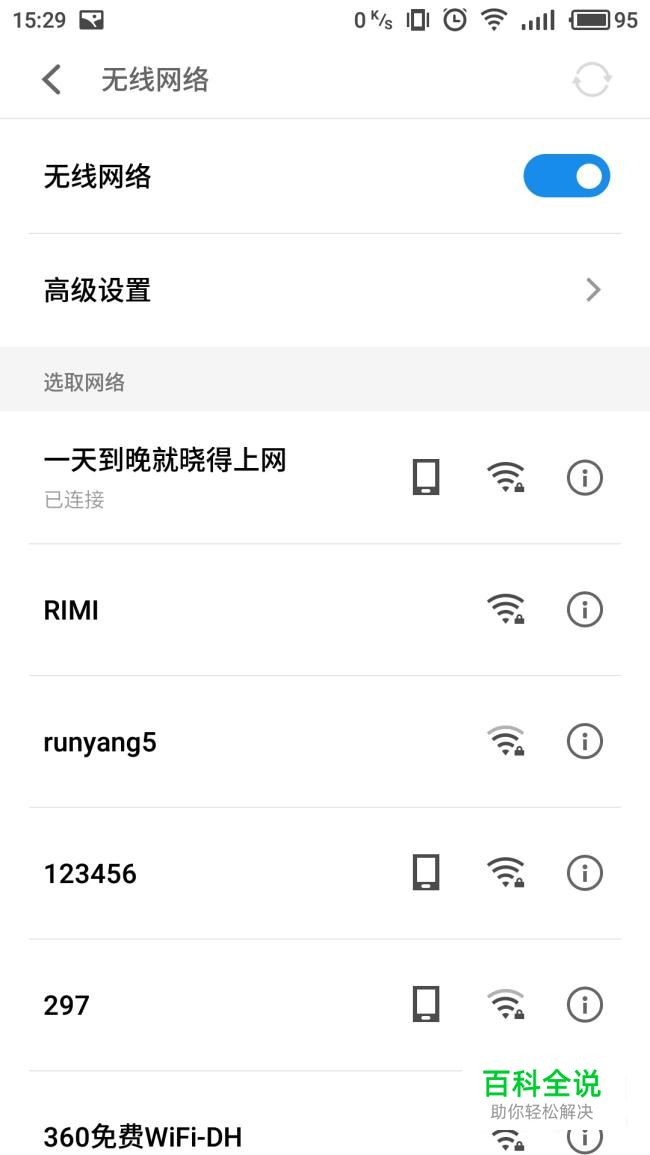Open 高级设置
Screen dimensions: 650x1155
(x=325, y=291)
